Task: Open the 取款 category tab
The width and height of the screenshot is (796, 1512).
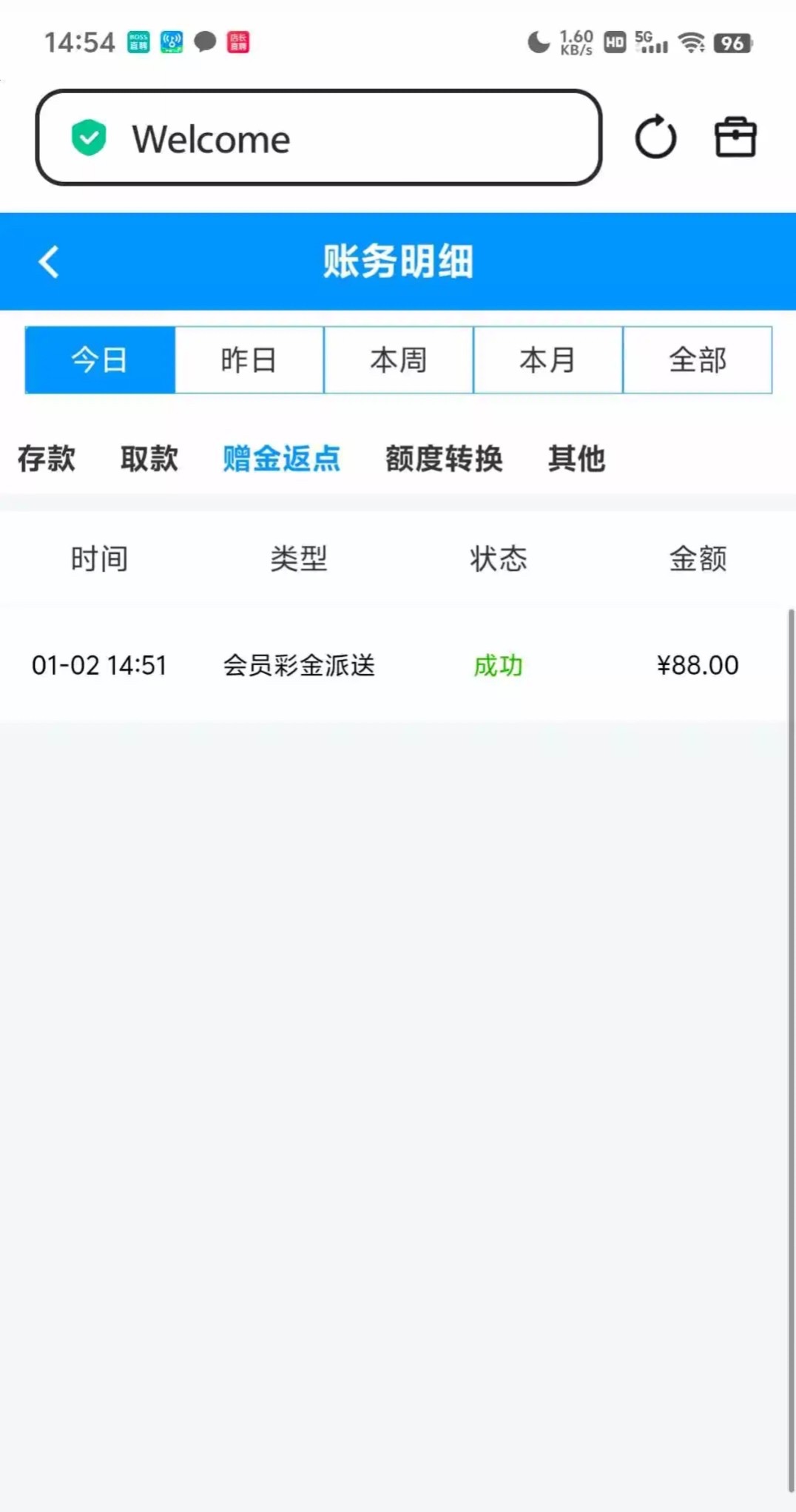Action: point(149,459)
